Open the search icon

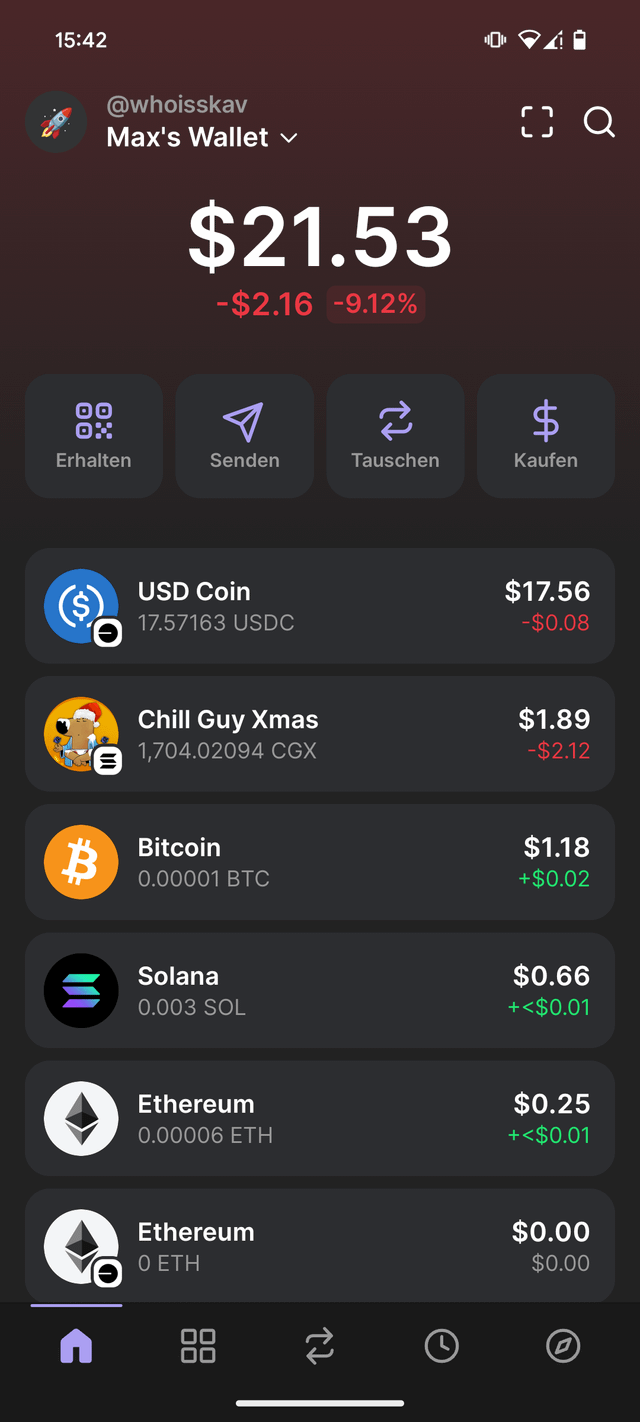pyautogui.click(x=599, y=122)
